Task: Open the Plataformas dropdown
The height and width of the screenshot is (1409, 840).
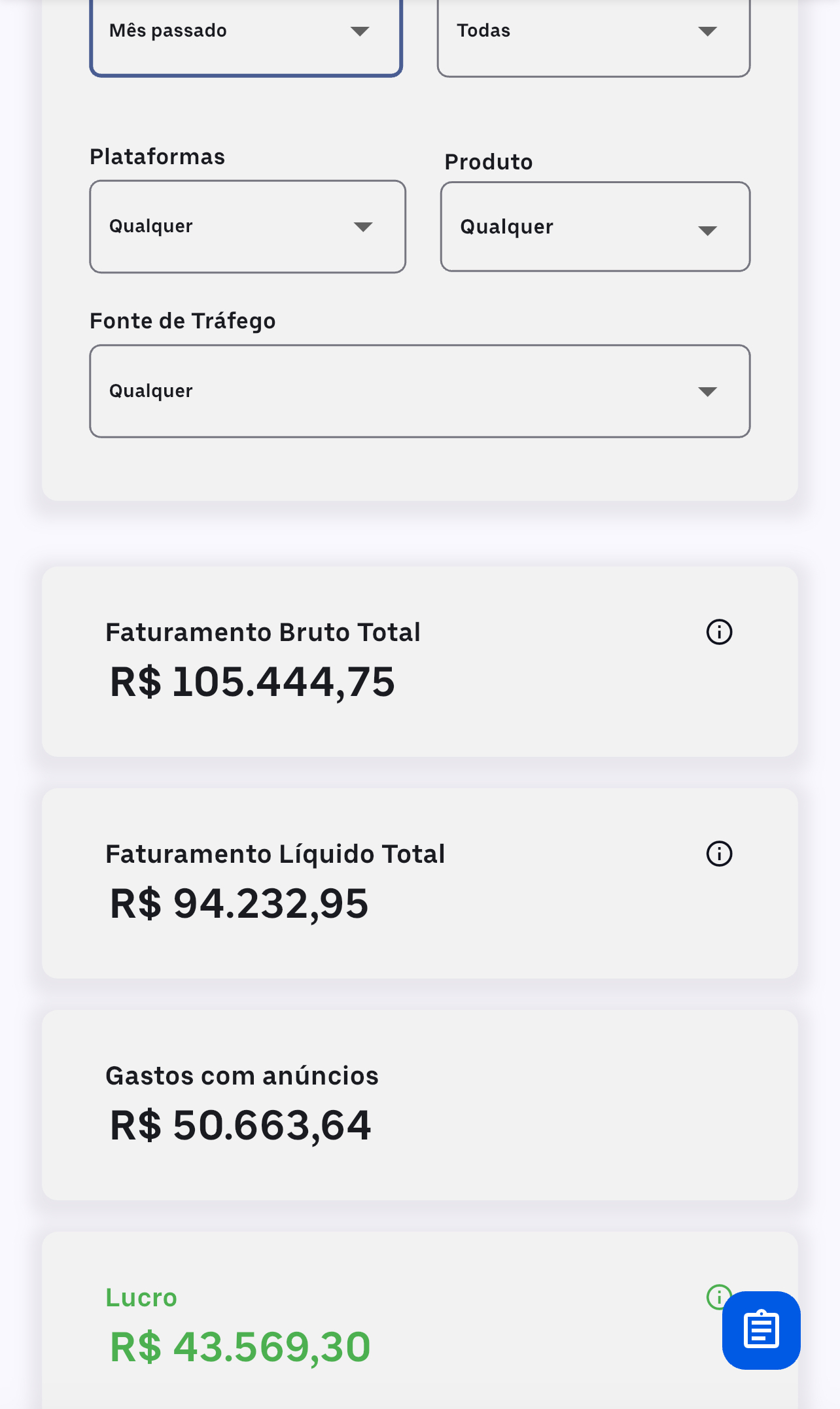Action: tap(247, 226)
